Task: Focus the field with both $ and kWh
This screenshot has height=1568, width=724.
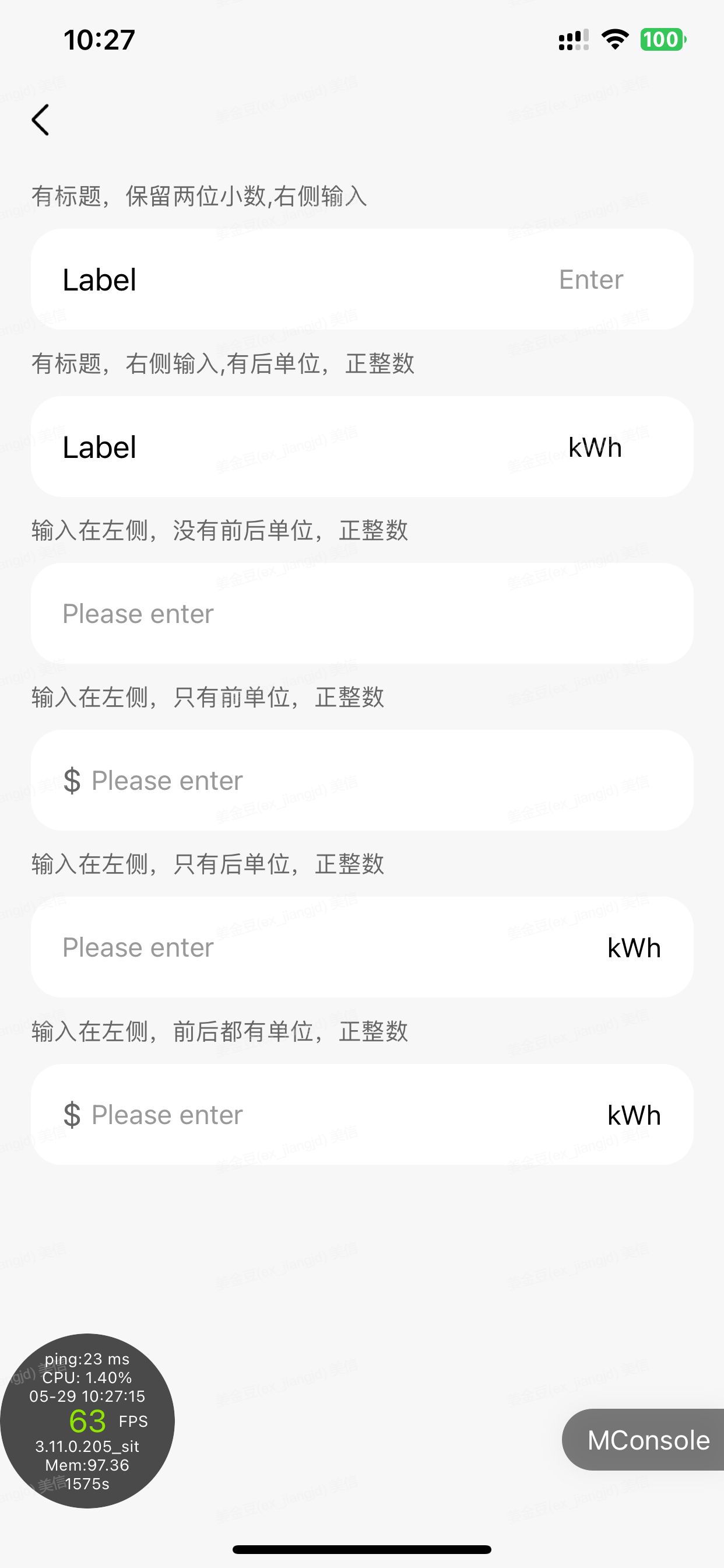Action: pyautogui.click(x=362, y=1115)
